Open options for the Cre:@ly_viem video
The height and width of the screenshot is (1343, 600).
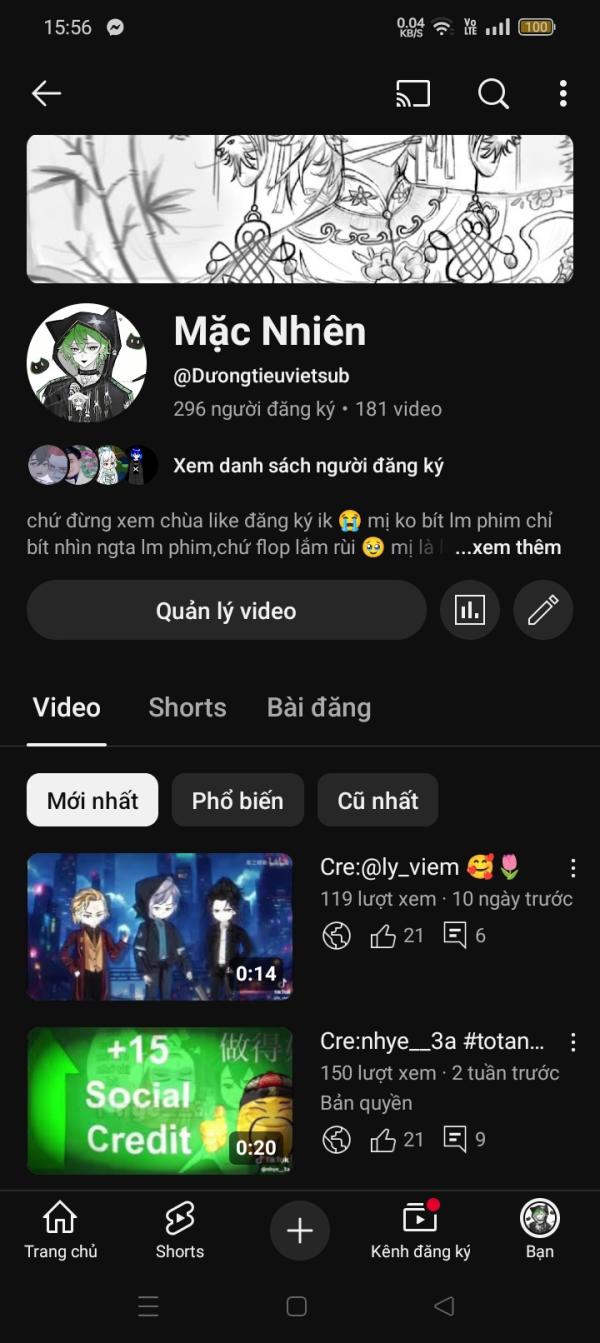[x=573, y=868]
